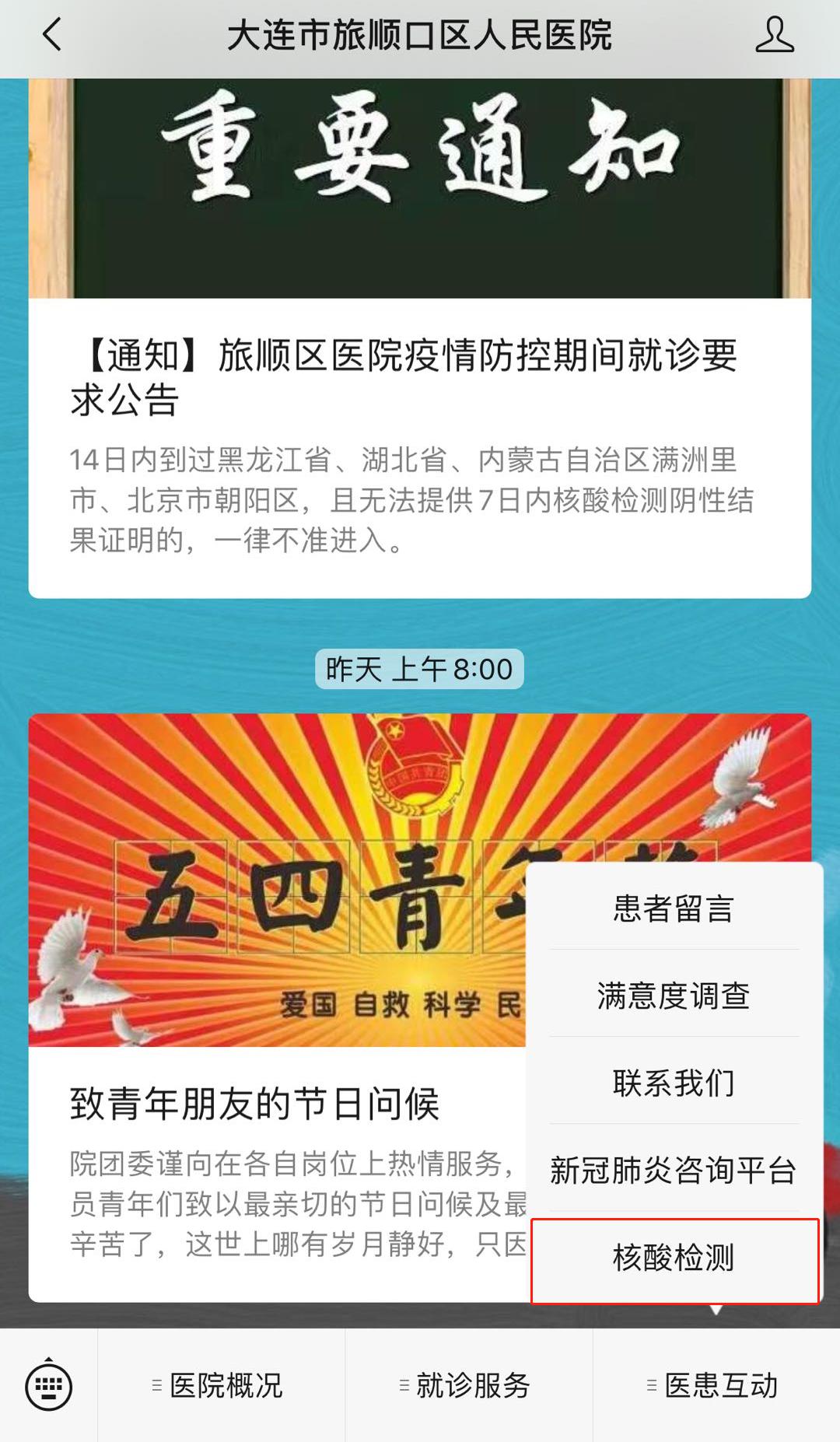The image size is (840, 1442).
Task: Switch to keyboard input mode
Action: point(49,1385)
